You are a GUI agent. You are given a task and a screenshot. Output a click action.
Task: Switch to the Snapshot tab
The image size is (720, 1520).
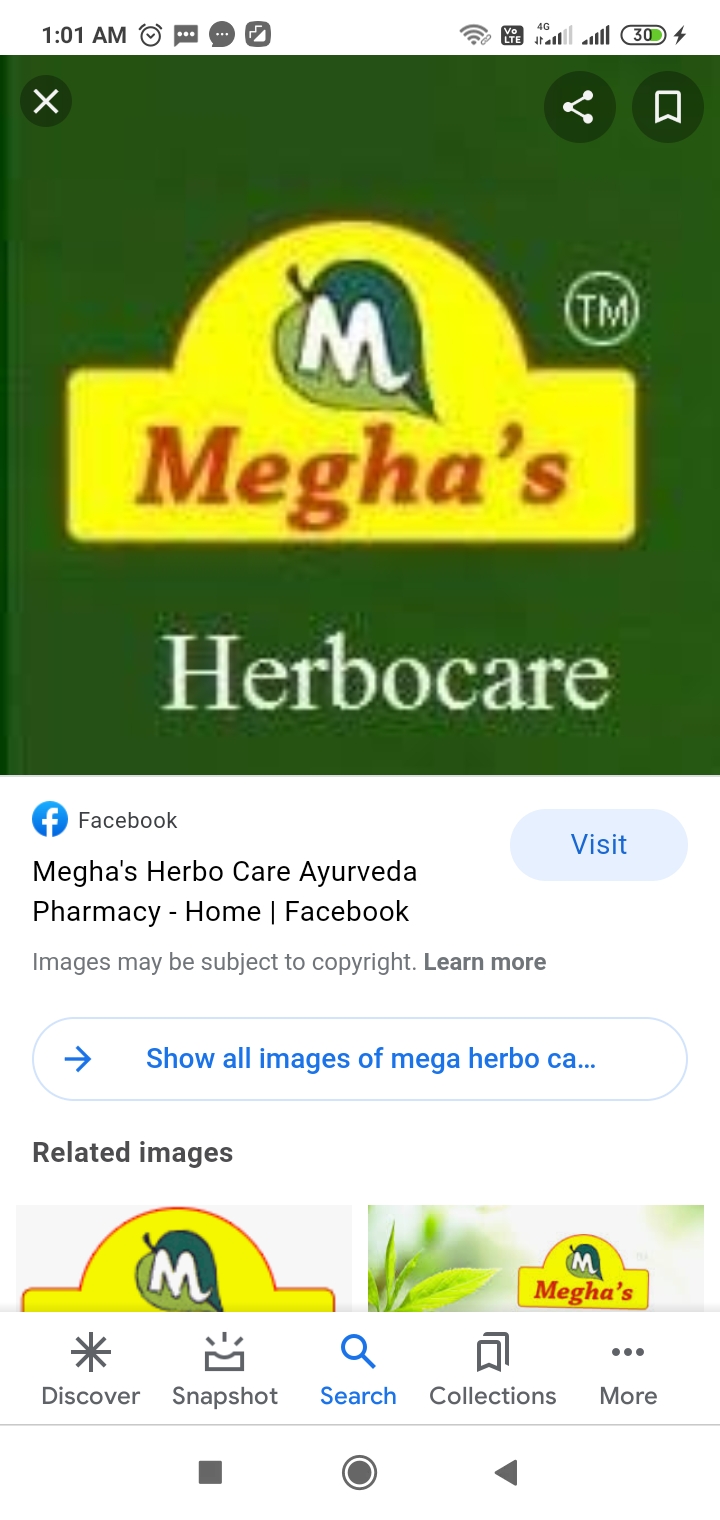coord(225,1370)
